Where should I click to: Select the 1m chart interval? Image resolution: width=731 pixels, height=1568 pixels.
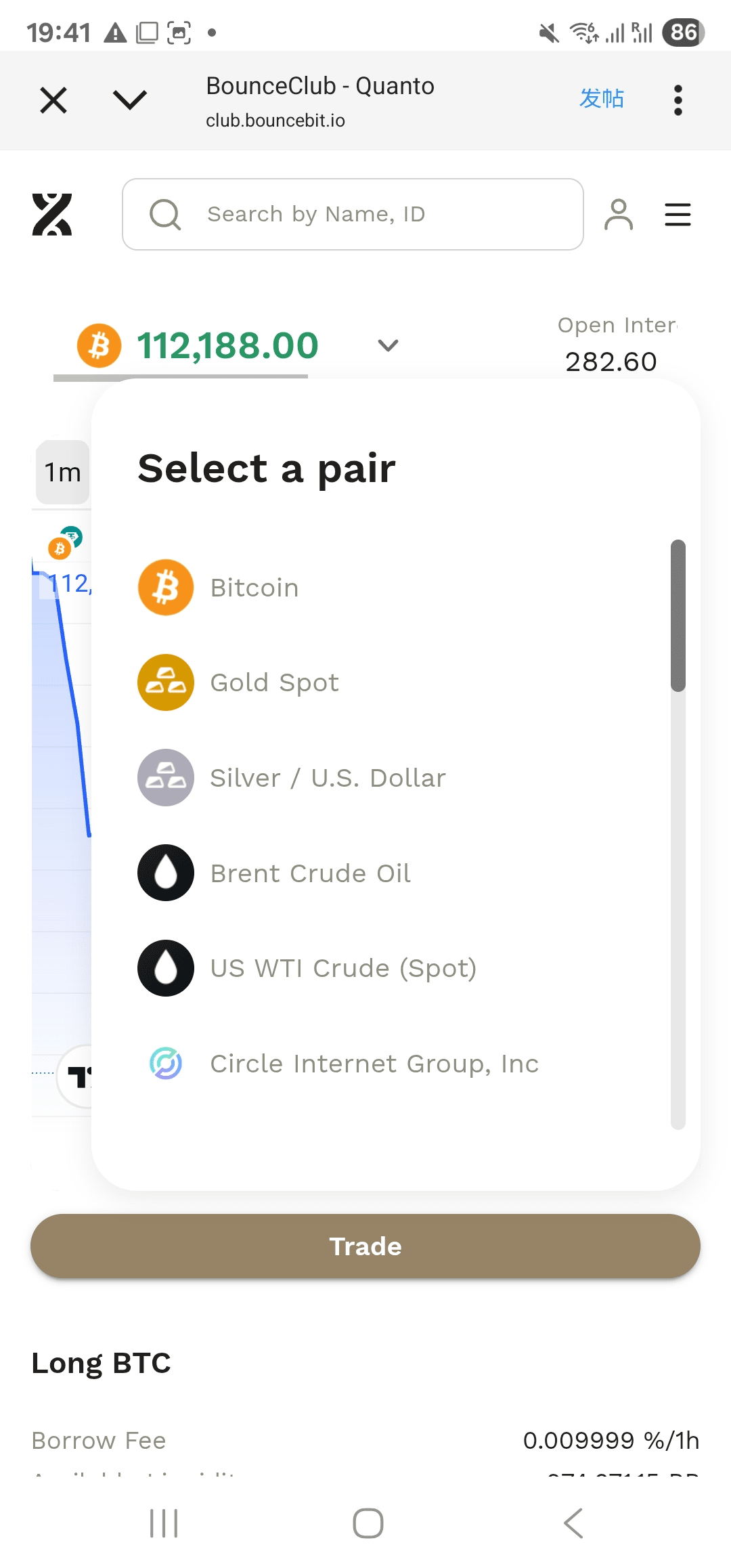pyautogui.click(x=62, y=472)
